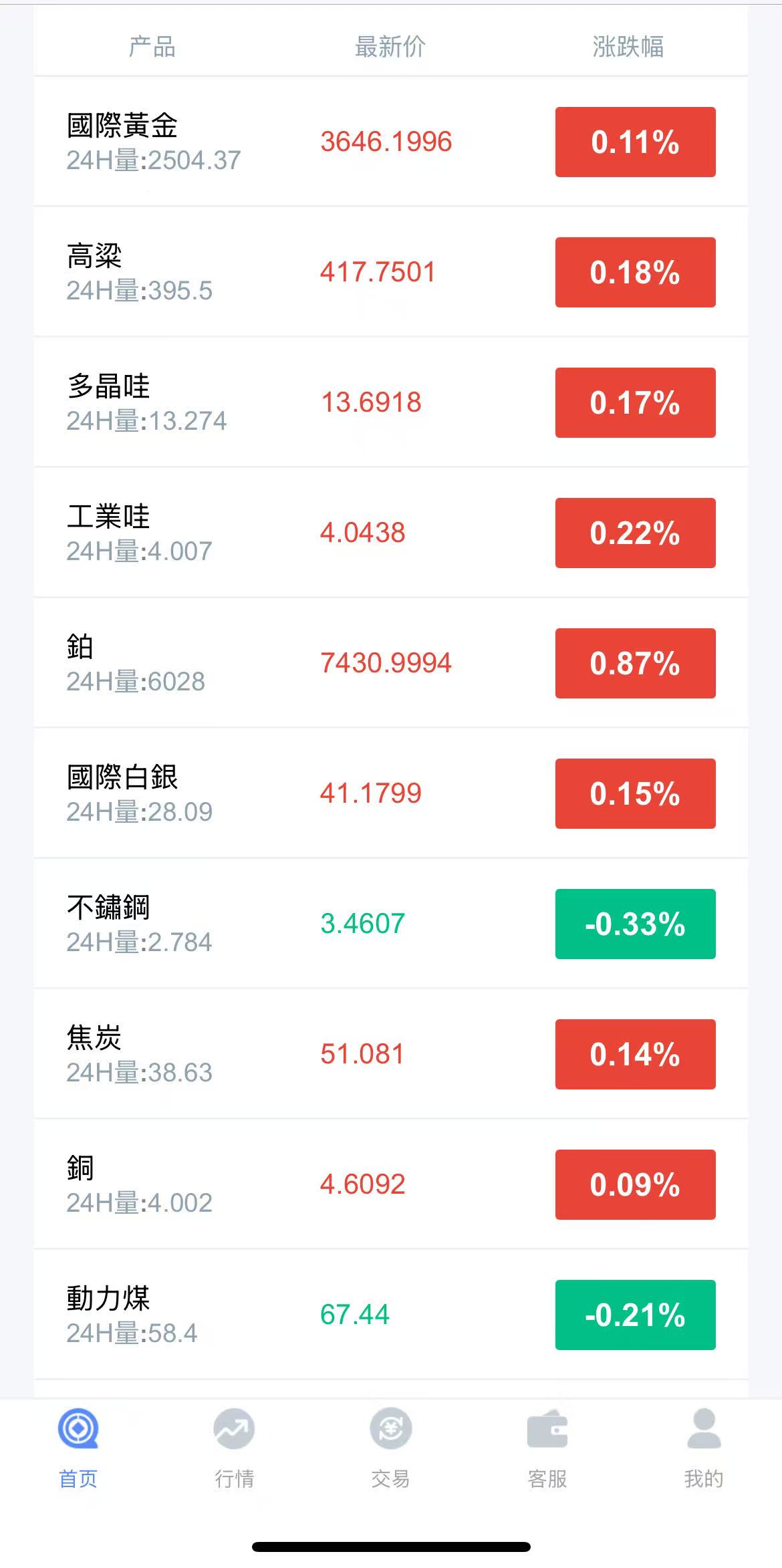This screenshot has width=782, height=1568.
Task: Select the 多晶哇 product row
Action: pos(390,402)
